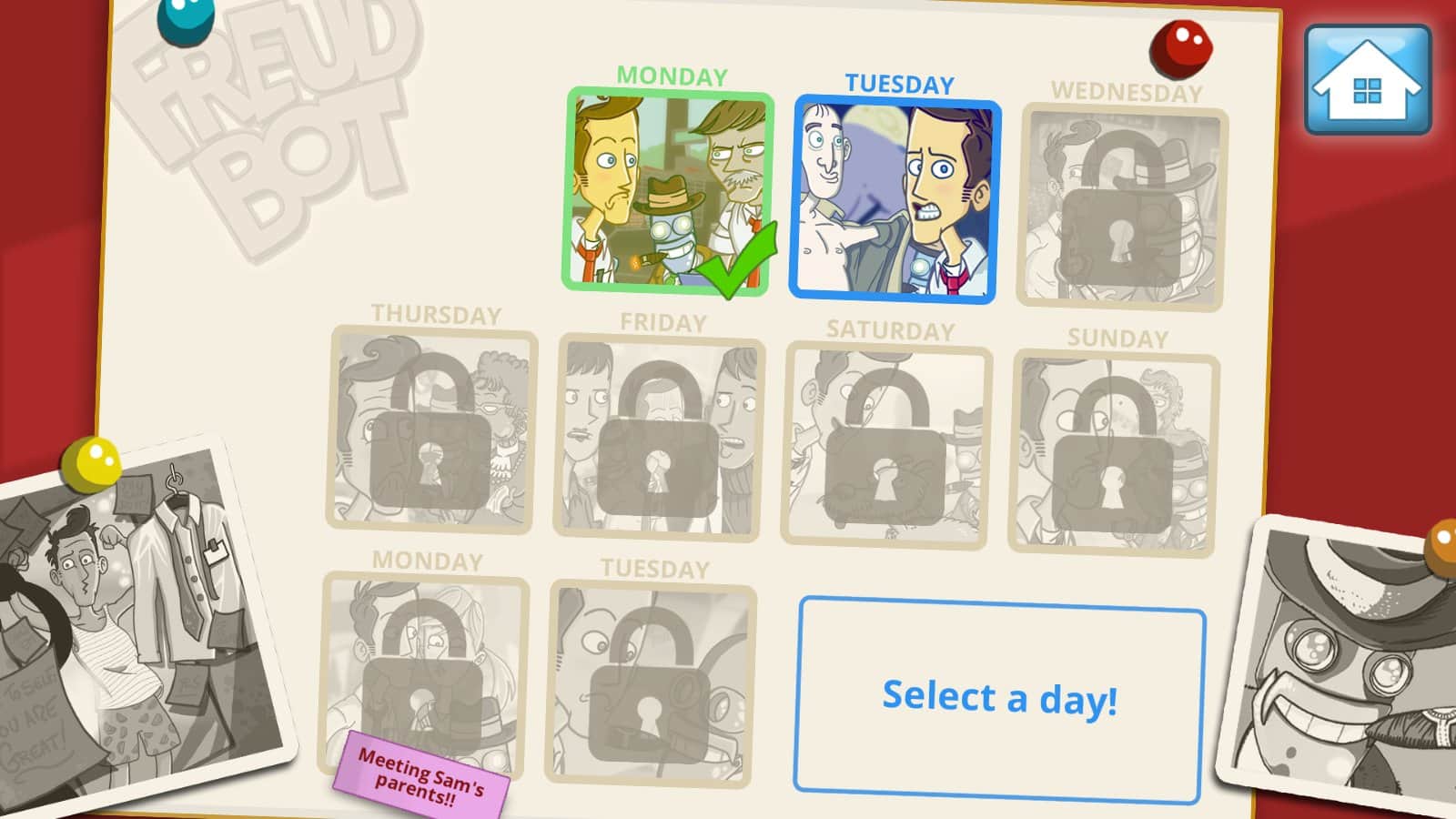Open the completed first Monday episode
Screen dimensions: 1456x819
point(669,191)
